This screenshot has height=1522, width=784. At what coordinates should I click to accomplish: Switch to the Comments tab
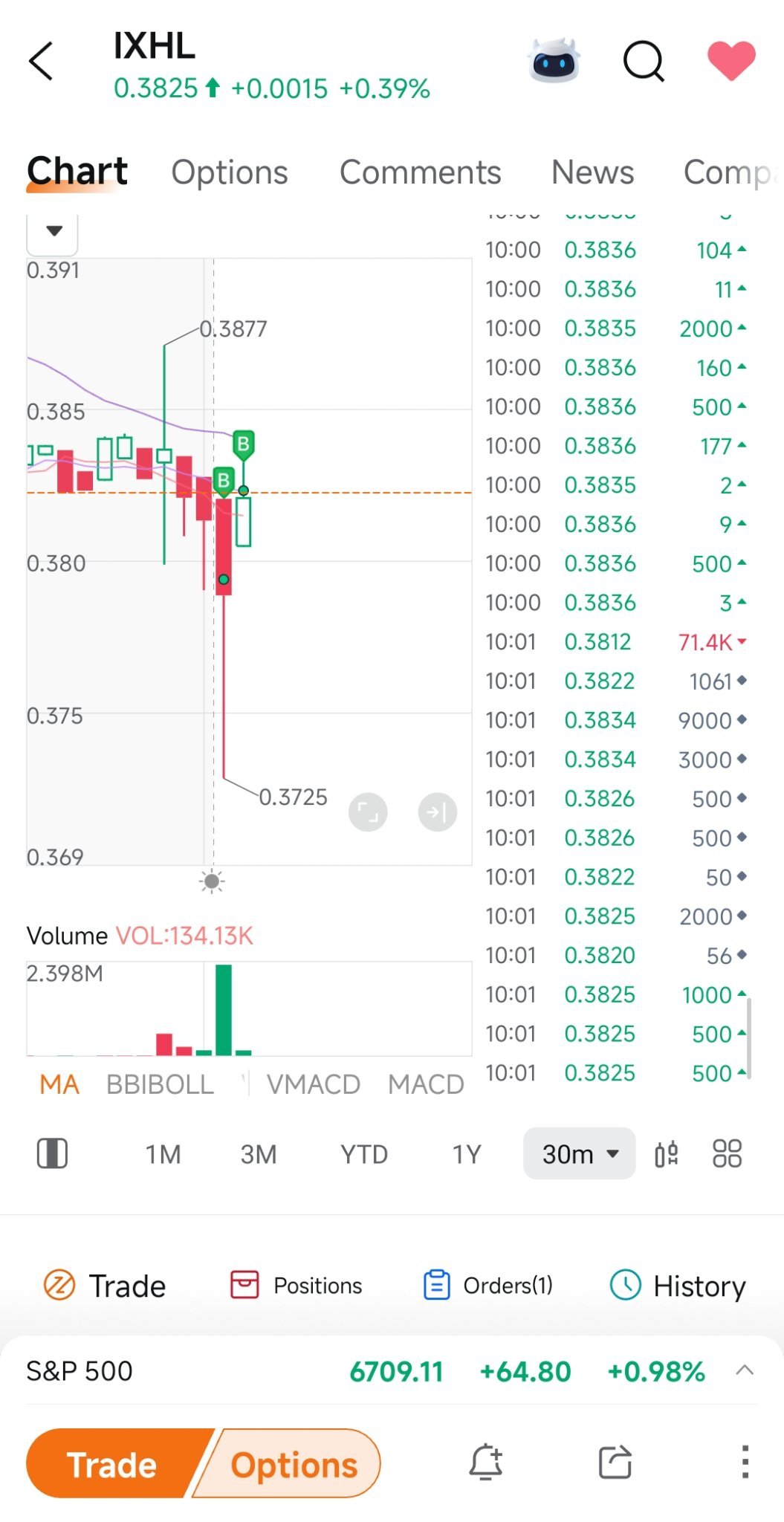[421, 172]
